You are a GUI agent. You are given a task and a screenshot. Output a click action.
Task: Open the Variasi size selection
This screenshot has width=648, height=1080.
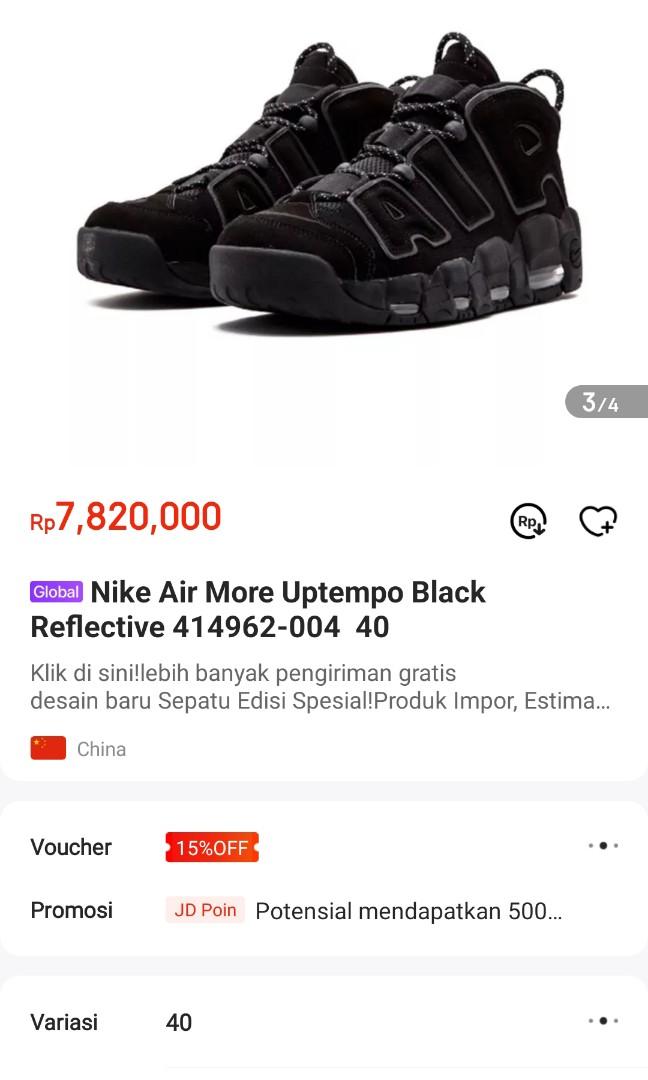(603, 1021)
